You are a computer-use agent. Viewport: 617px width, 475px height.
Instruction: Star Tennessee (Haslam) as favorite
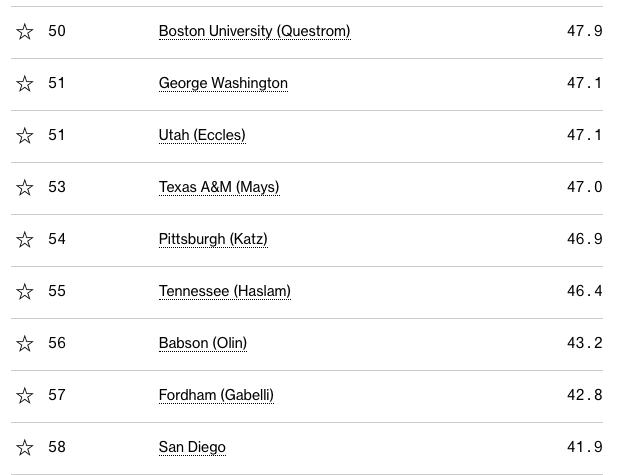(x=25, y=292)
